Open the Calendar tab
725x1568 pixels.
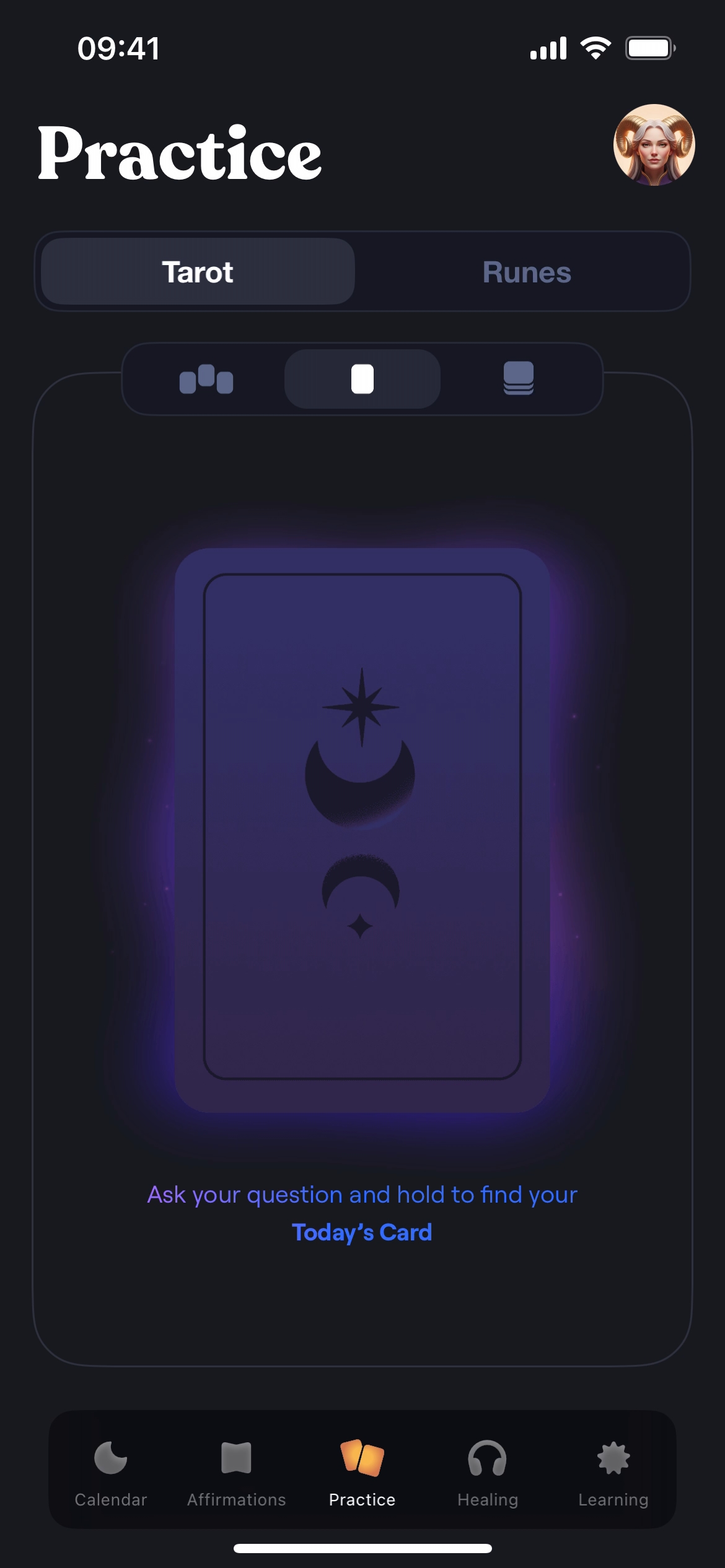coord(111,1473)
